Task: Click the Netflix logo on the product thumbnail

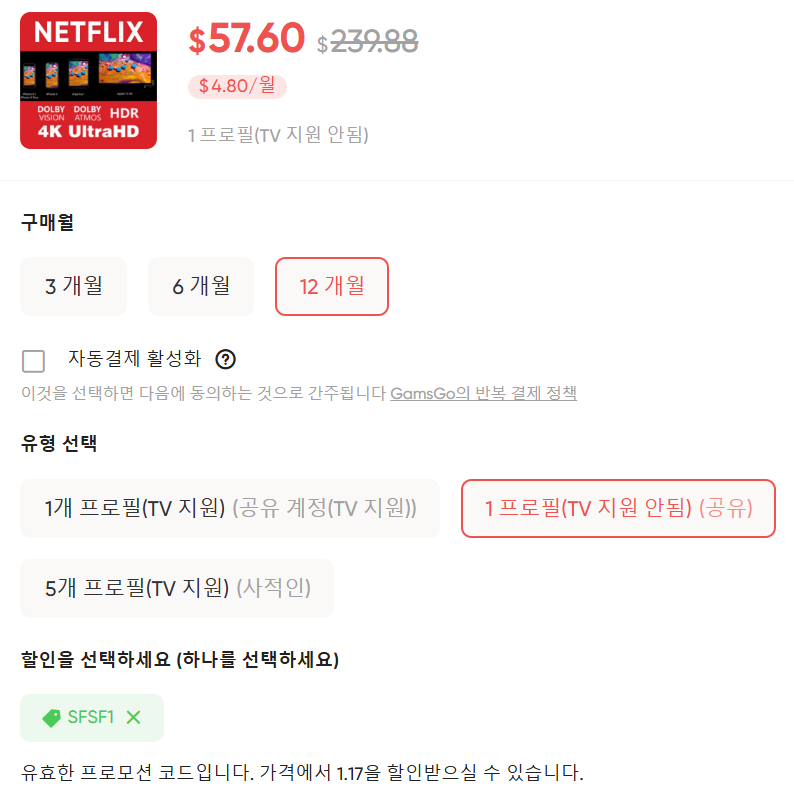Action: pyautogui.click(x=88, y=29)
